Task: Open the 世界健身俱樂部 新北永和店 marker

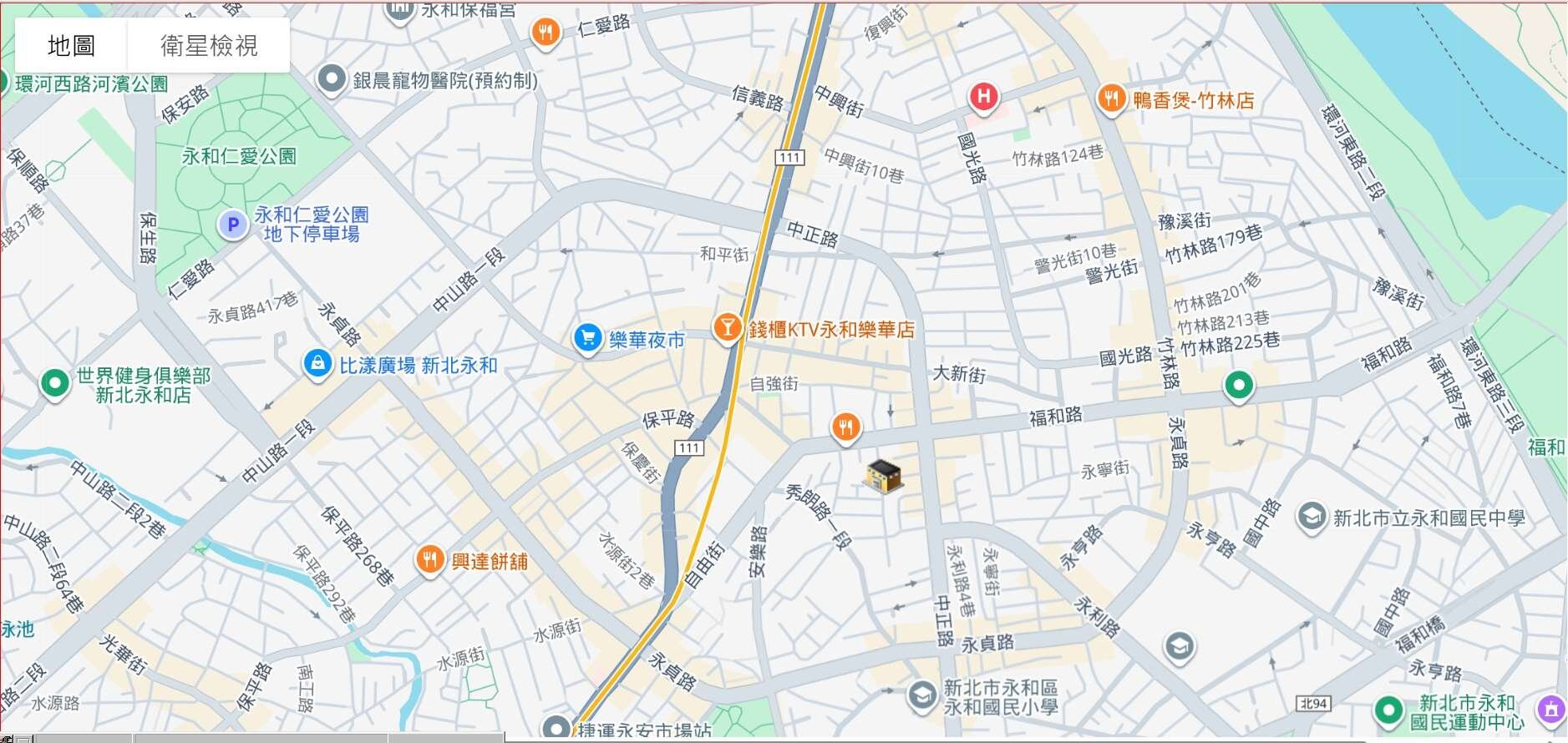Action: tap(55, 384)
